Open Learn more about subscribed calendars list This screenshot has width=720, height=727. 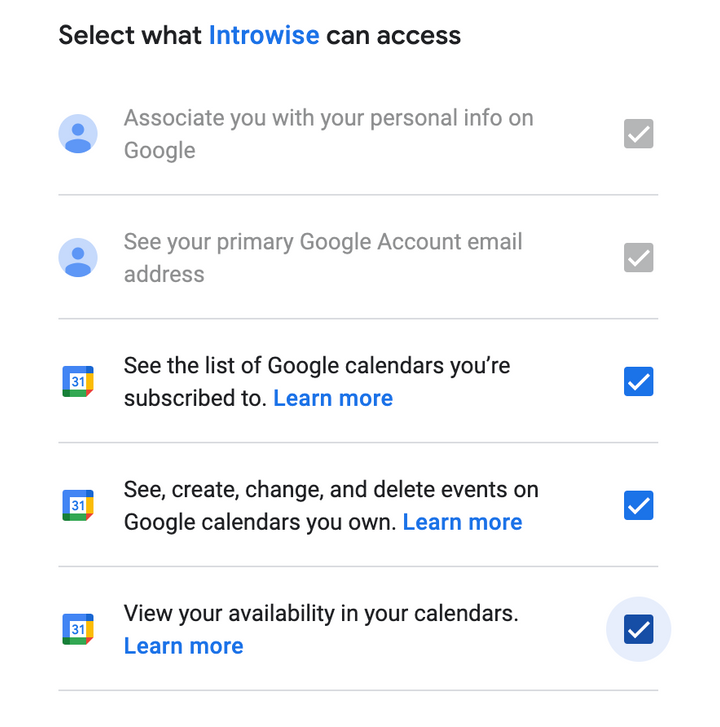coord(333,398)
